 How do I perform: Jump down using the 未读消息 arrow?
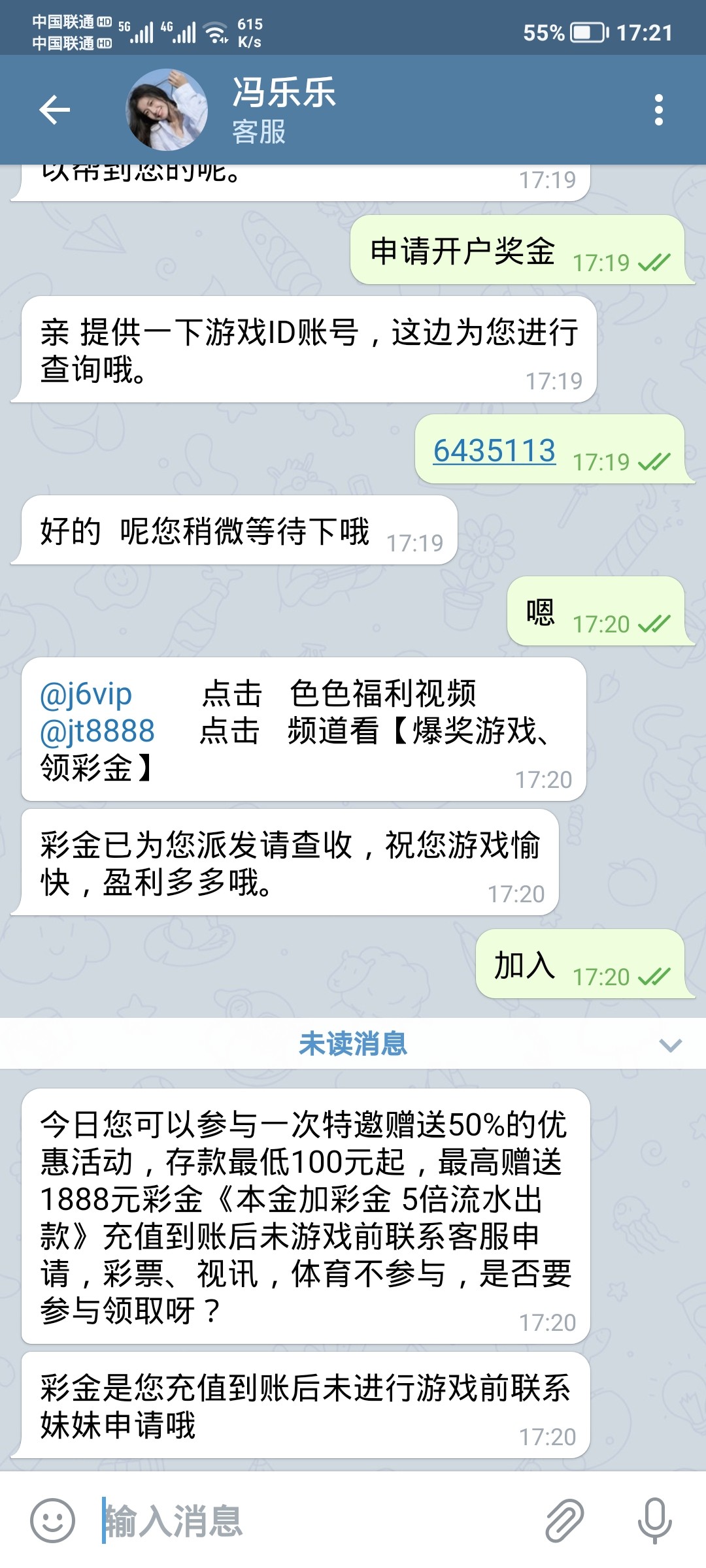tap(670, 1045)
